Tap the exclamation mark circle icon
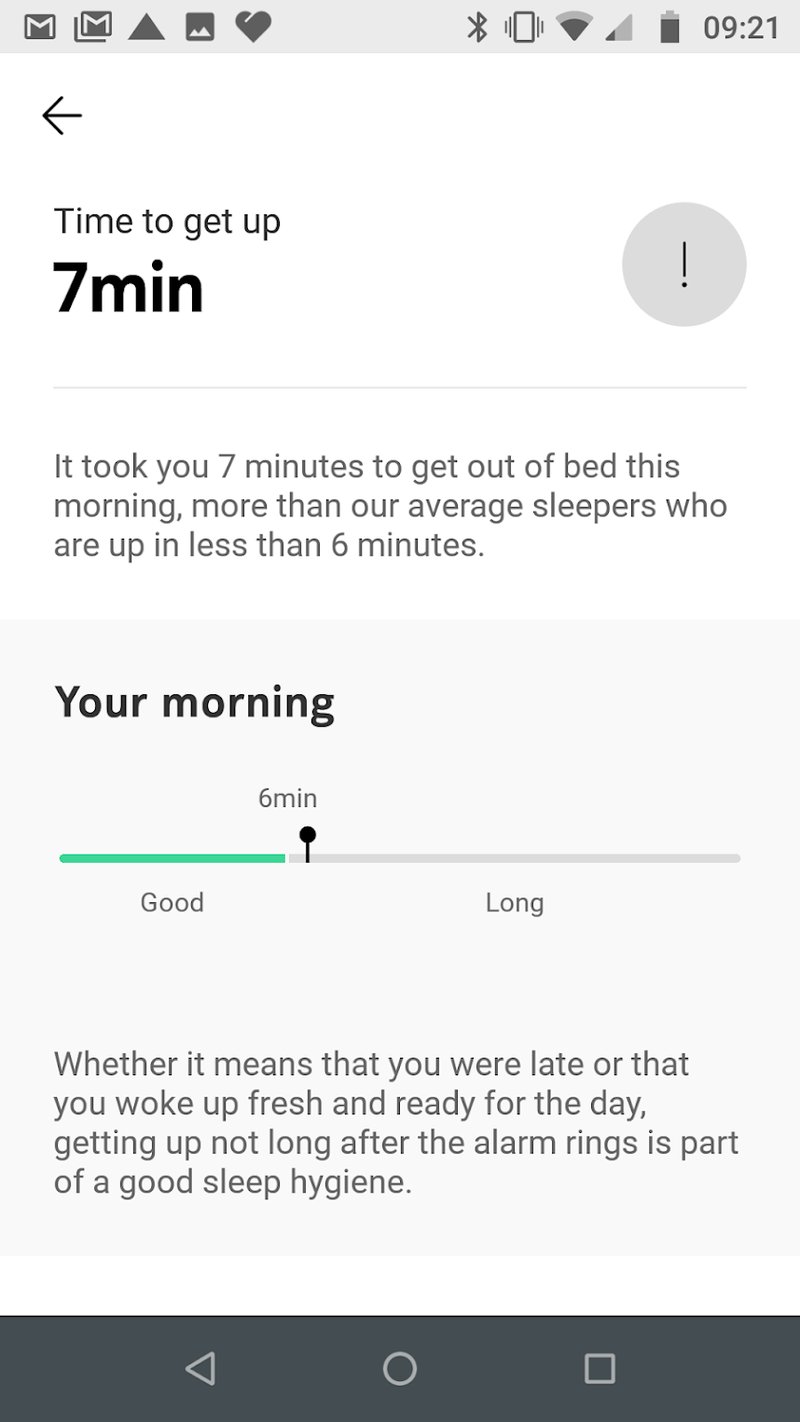 coord(684,264)
